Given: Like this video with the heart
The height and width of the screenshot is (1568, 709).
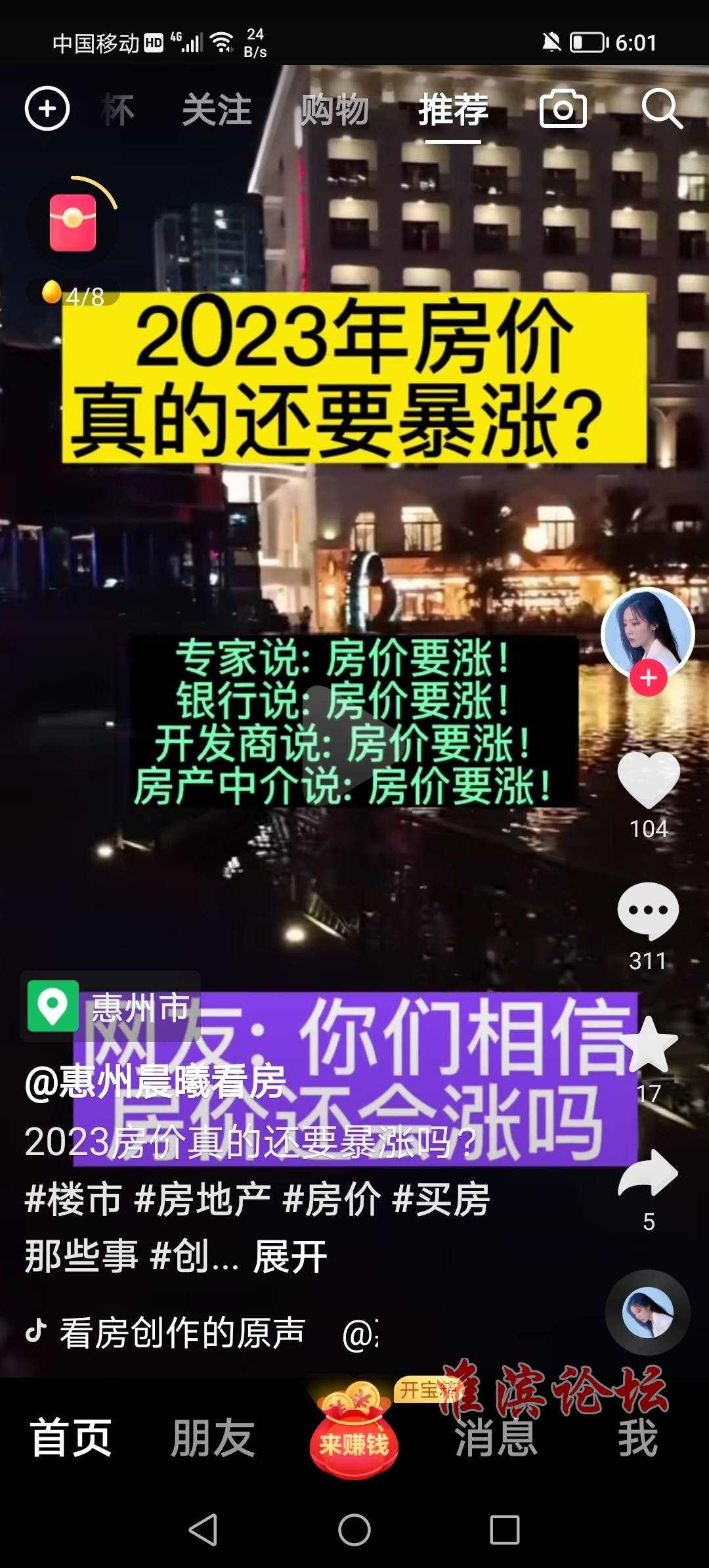Looking at the screenshot, I should pyautogui.click(x=648, y=779).
